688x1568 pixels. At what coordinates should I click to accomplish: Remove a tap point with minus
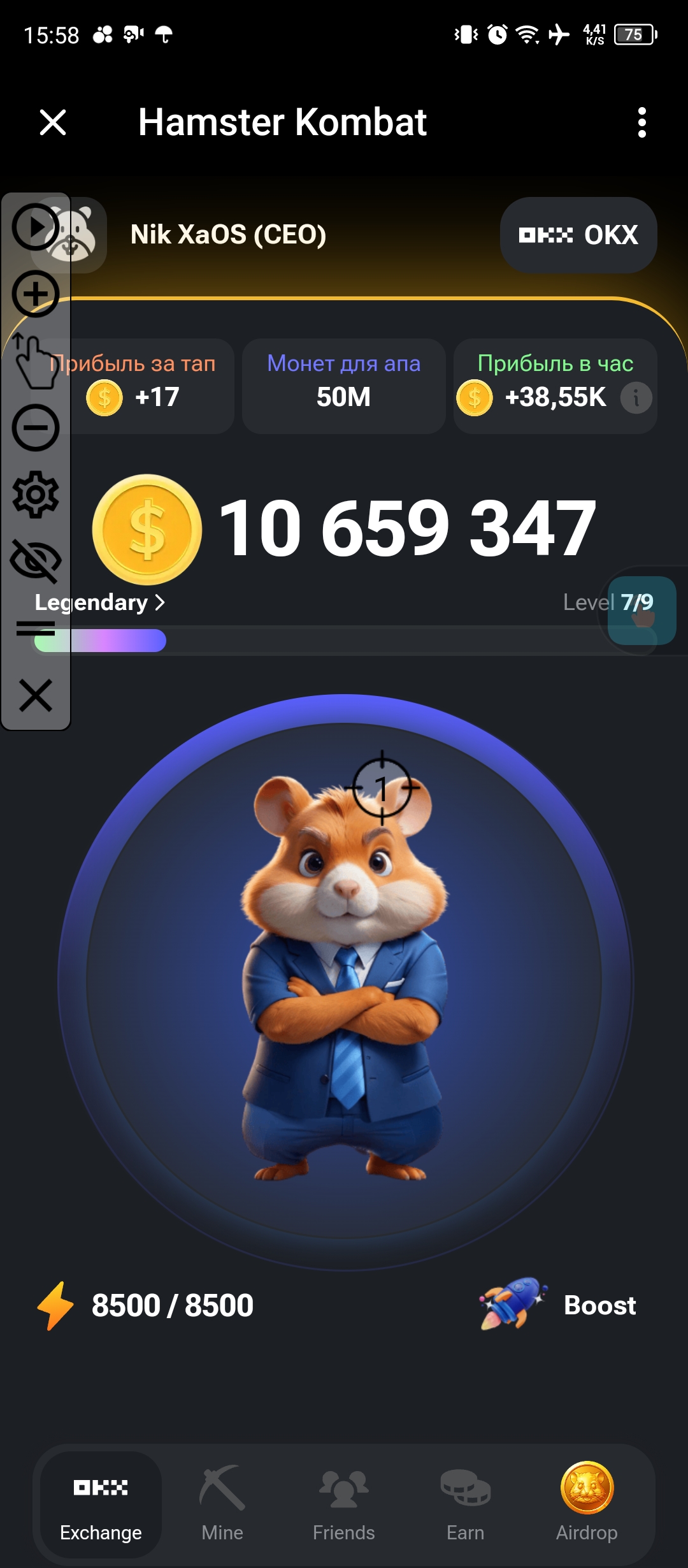36,428
